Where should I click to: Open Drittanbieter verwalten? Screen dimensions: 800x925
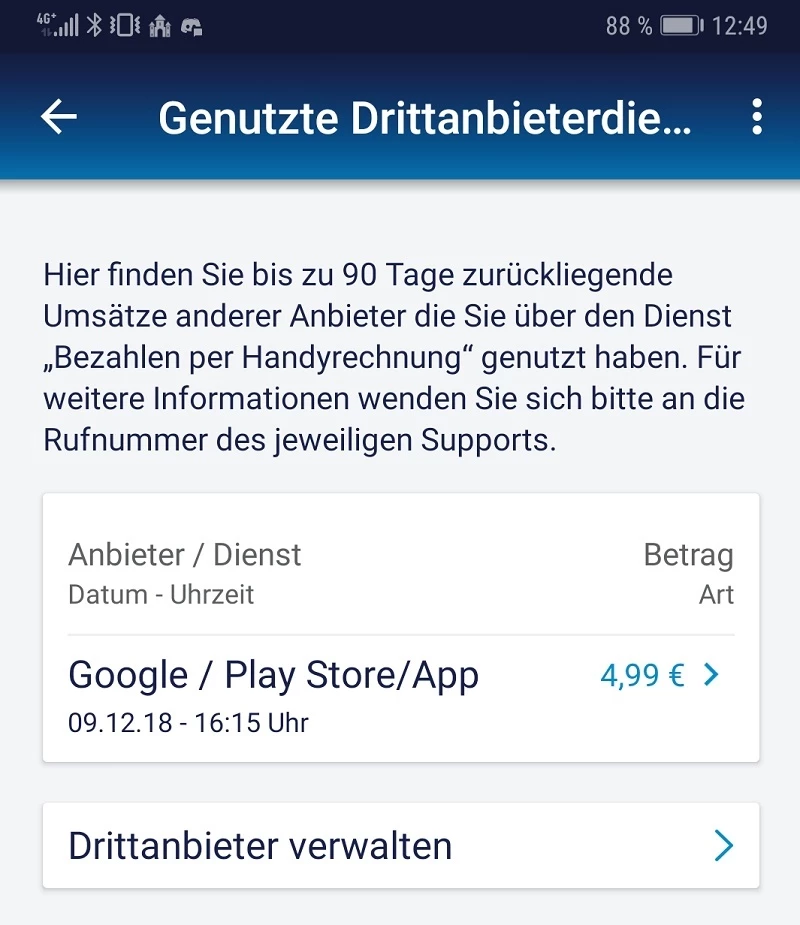tap(400, 846)
